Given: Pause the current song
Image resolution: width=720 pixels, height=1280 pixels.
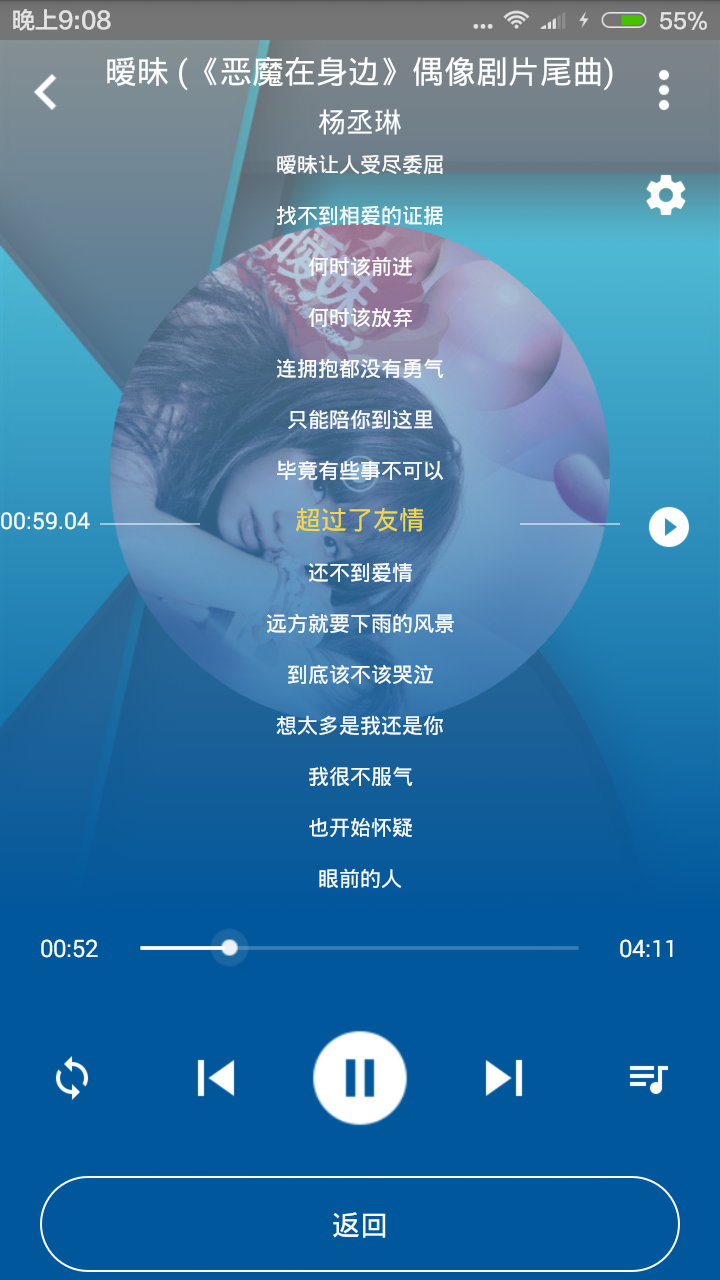Looking at the screenshot, I should coord(360,1078).
